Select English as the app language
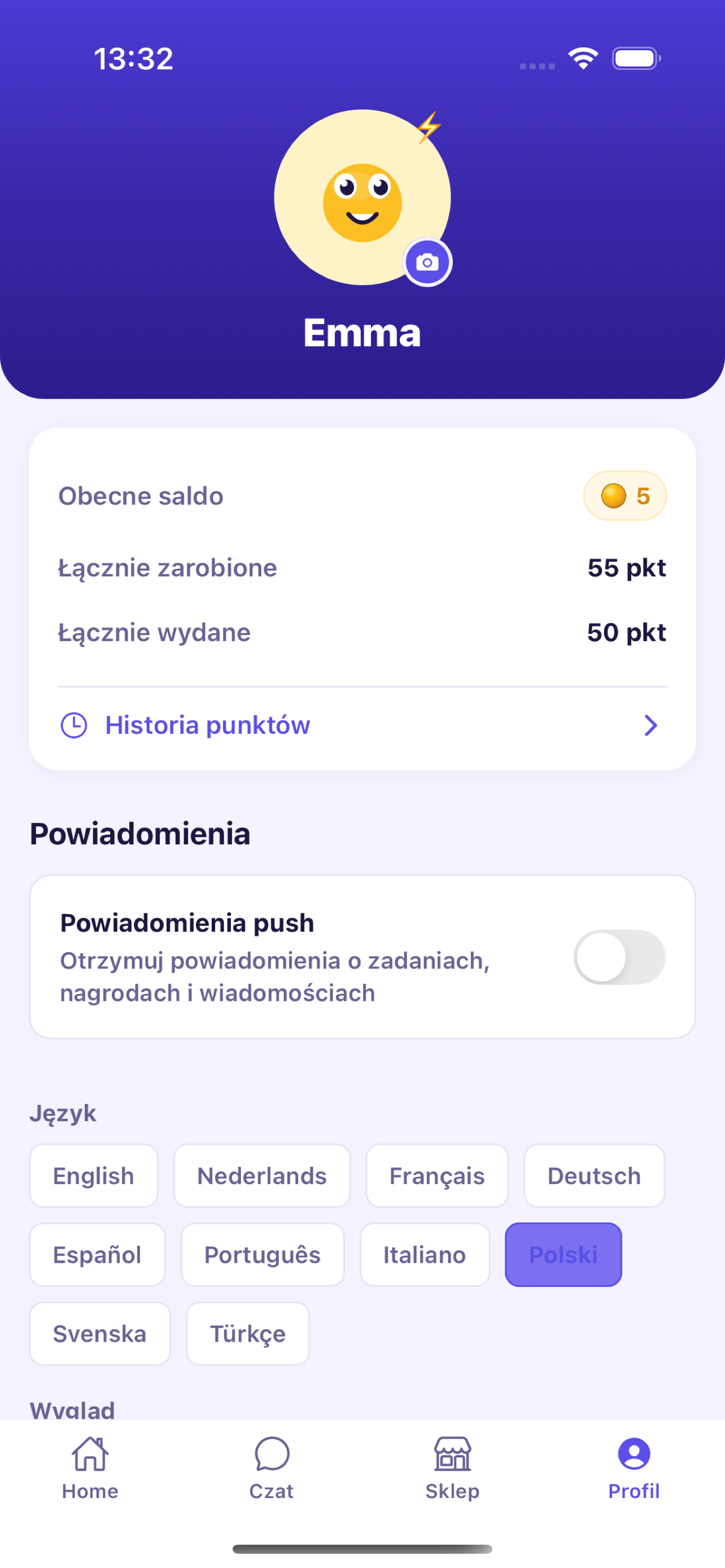The height and width of the screenshot is (1568, 725). click(94, 1175)
